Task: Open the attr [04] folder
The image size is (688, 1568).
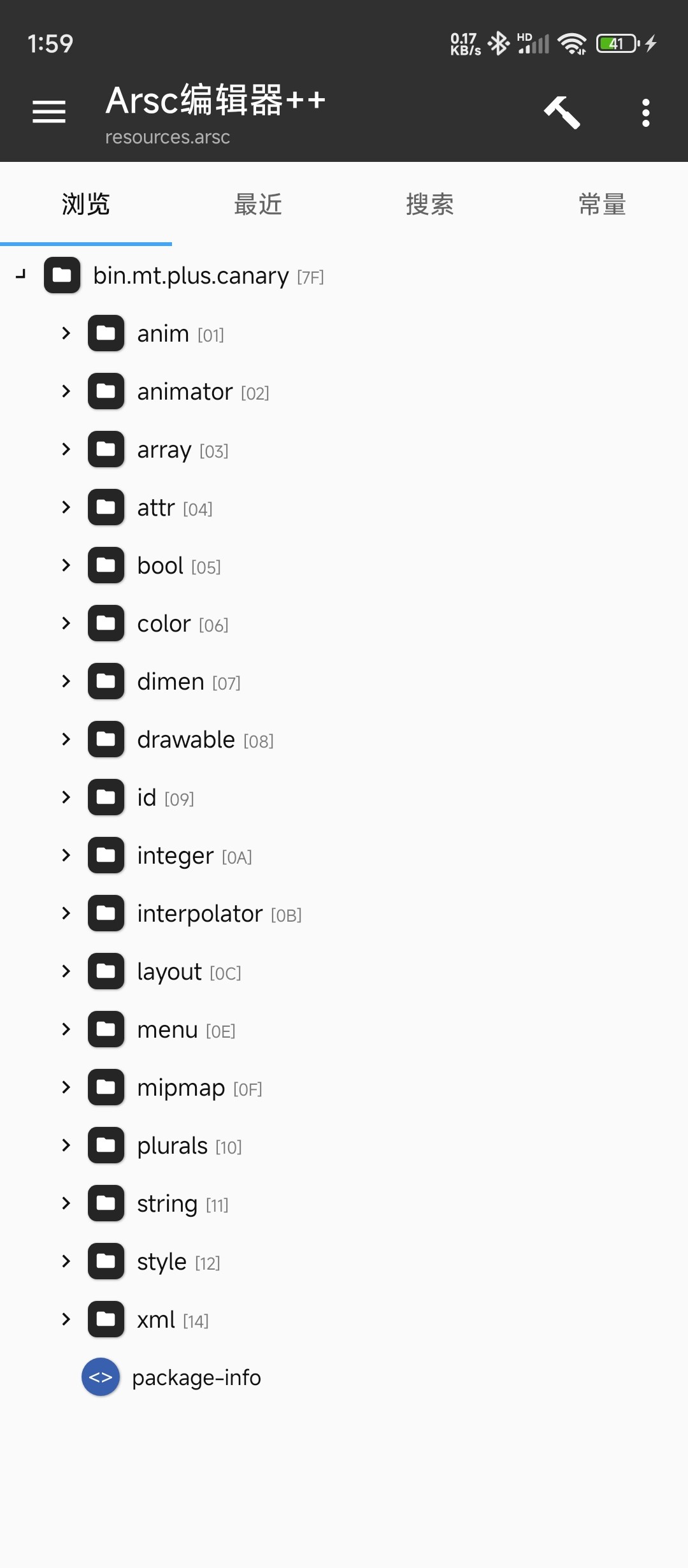Action: (175, 508)
